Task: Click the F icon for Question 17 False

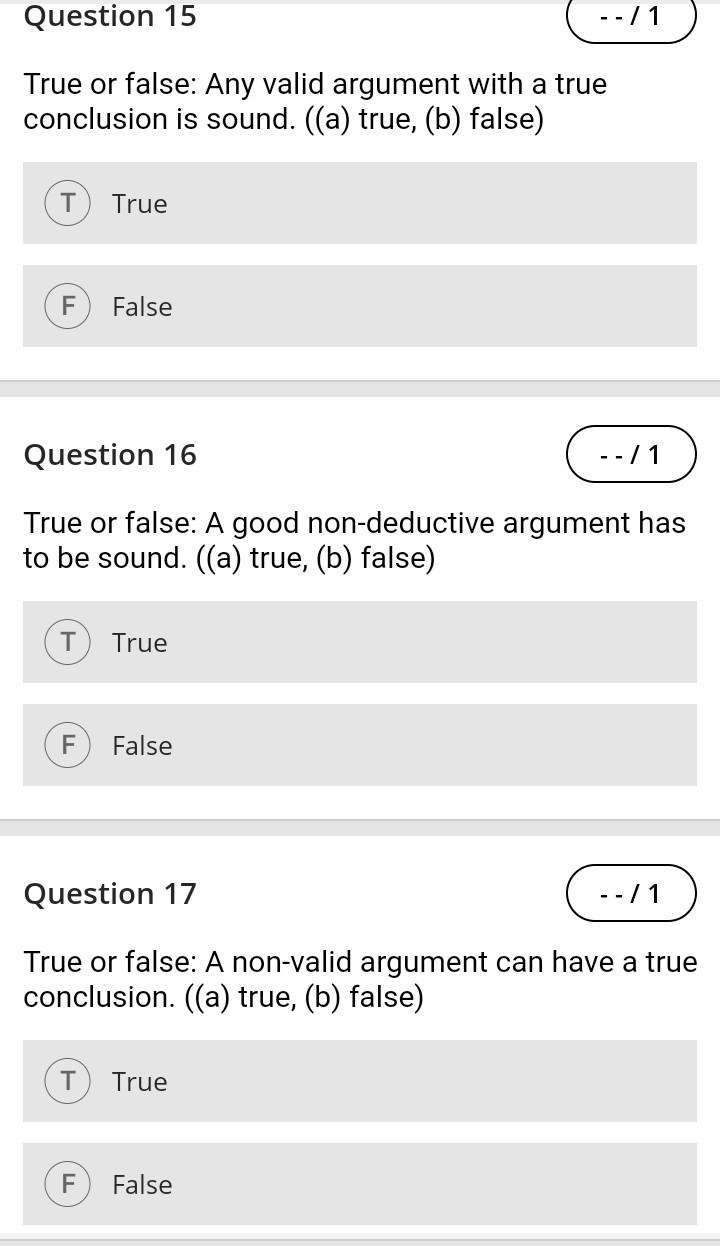Action: tap(67, 1184)
